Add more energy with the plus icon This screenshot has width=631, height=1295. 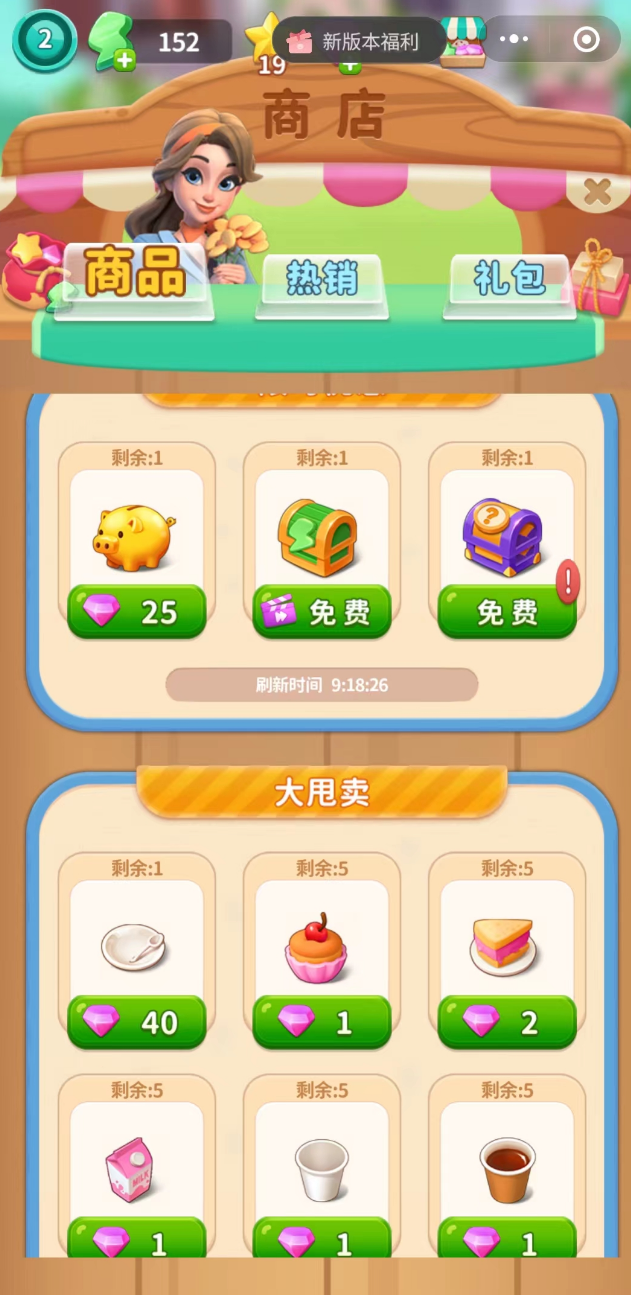click(124, 60)
